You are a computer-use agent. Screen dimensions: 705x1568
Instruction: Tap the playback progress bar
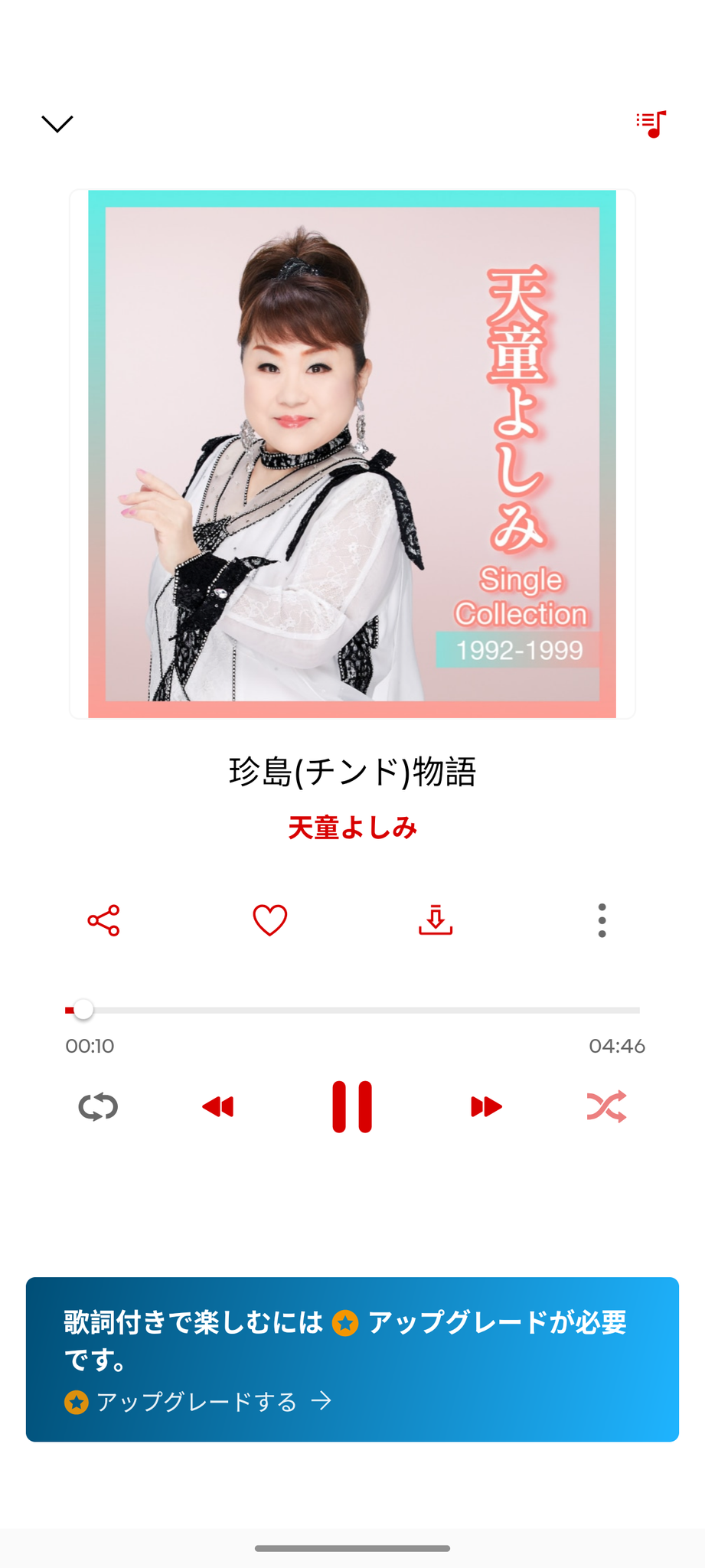(352, 1011)
